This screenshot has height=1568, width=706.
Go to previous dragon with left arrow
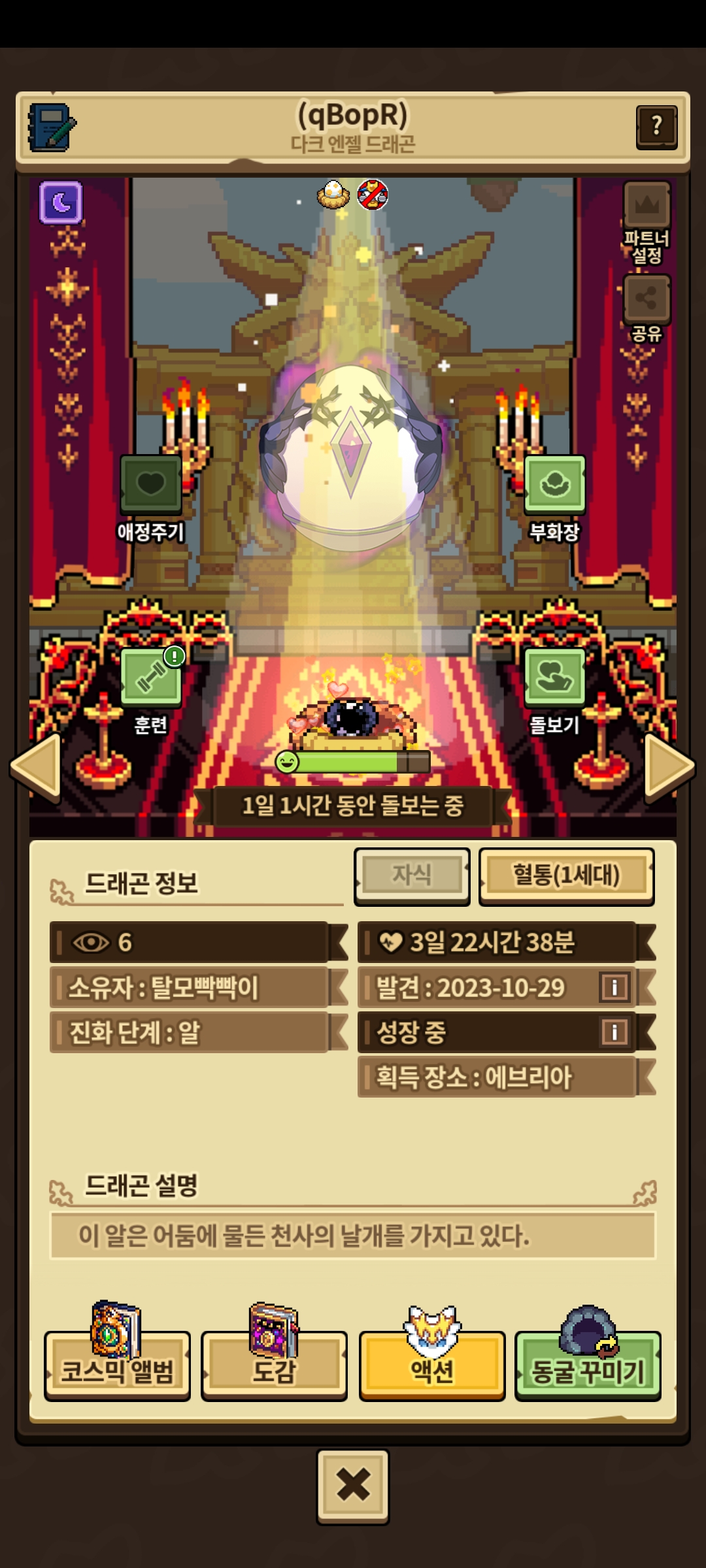point(37,766)
